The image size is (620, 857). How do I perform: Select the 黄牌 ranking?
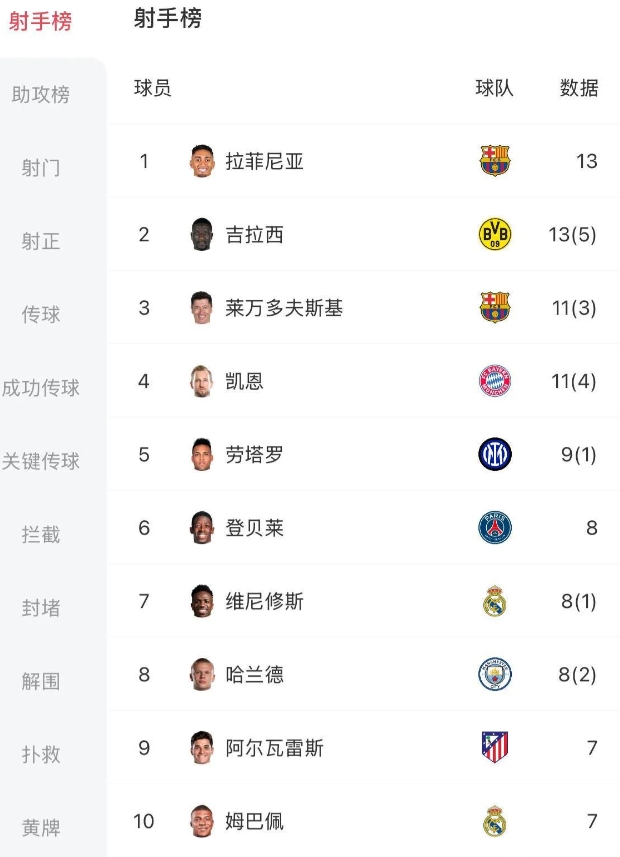click(x=41, y=828)
